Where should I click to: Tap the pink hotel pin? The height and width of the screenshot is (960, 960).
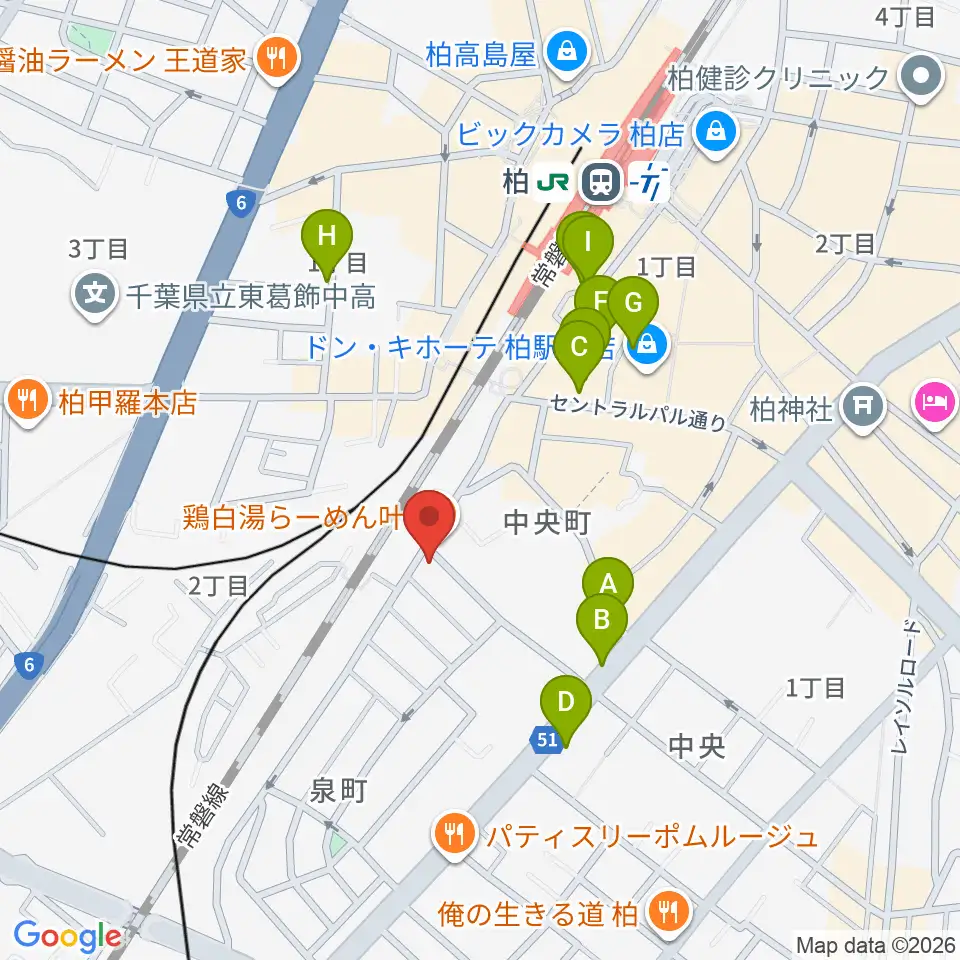936,404
